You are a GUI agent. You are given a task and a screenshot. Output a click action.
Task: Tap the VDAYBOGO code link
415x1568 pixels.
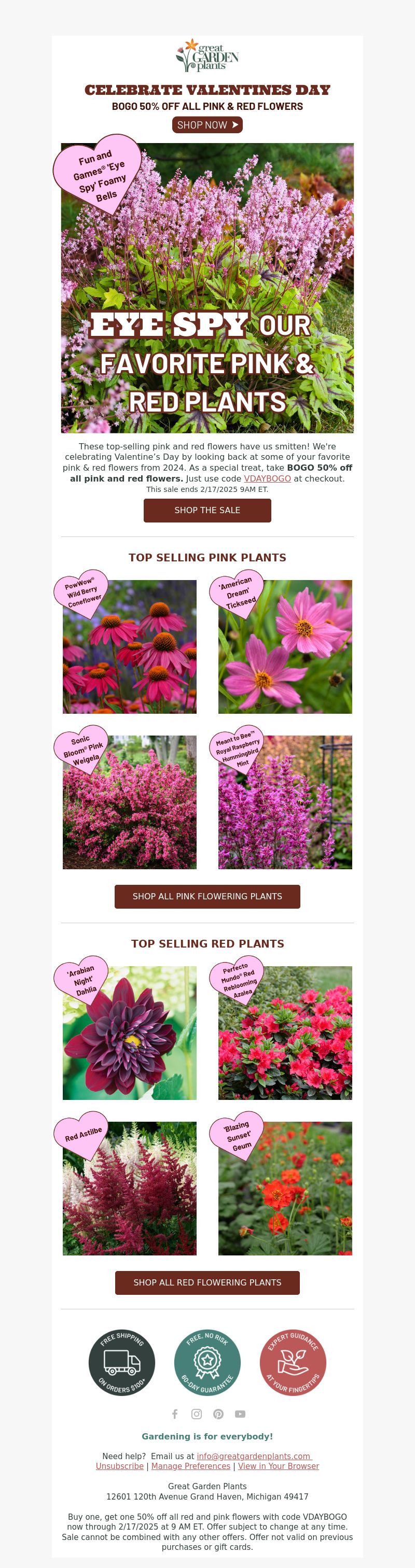[x=267, y=478]
